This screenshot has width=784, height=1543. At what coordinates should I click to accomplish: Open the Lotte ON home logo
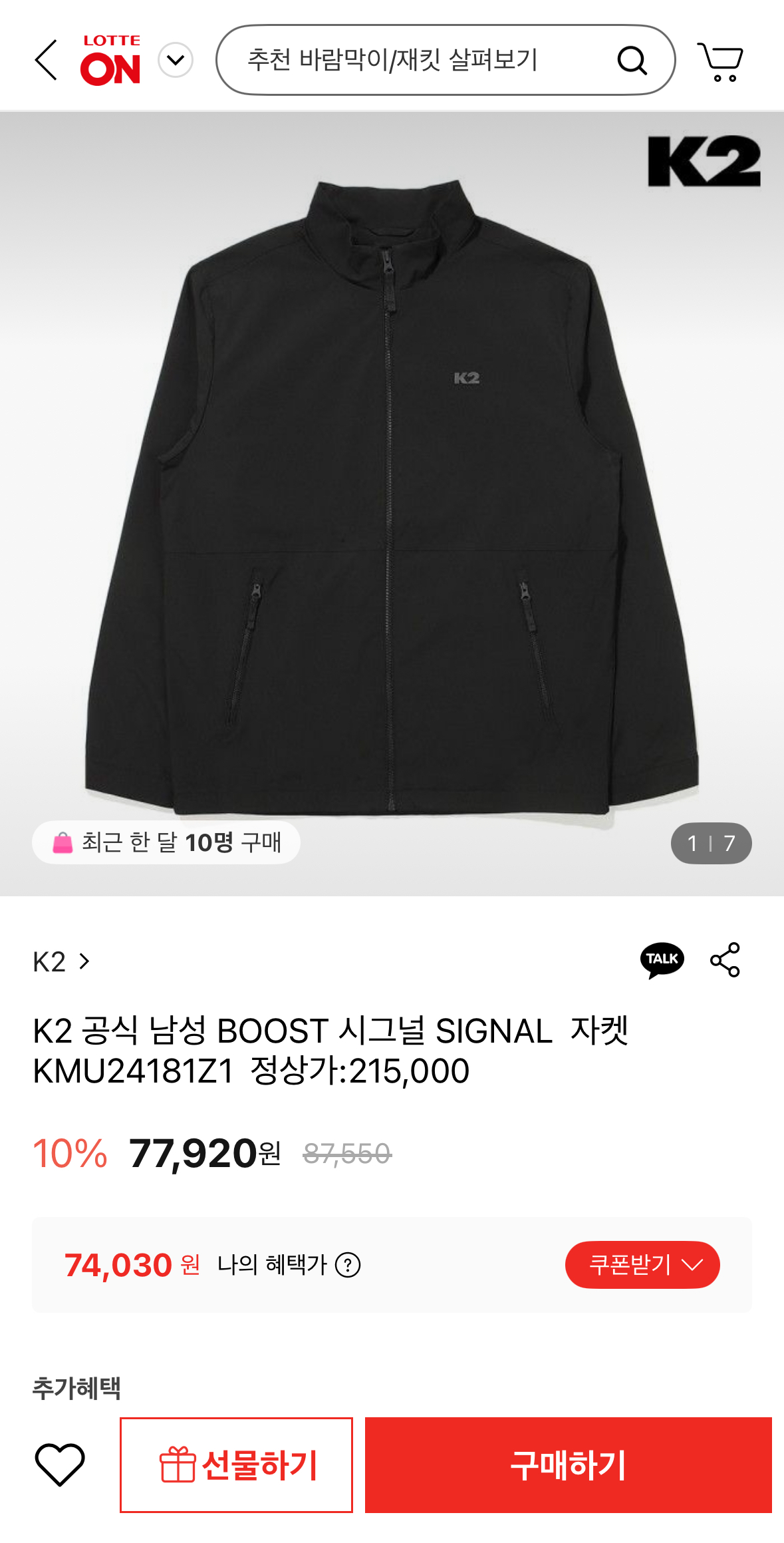[x=110, y=61]
